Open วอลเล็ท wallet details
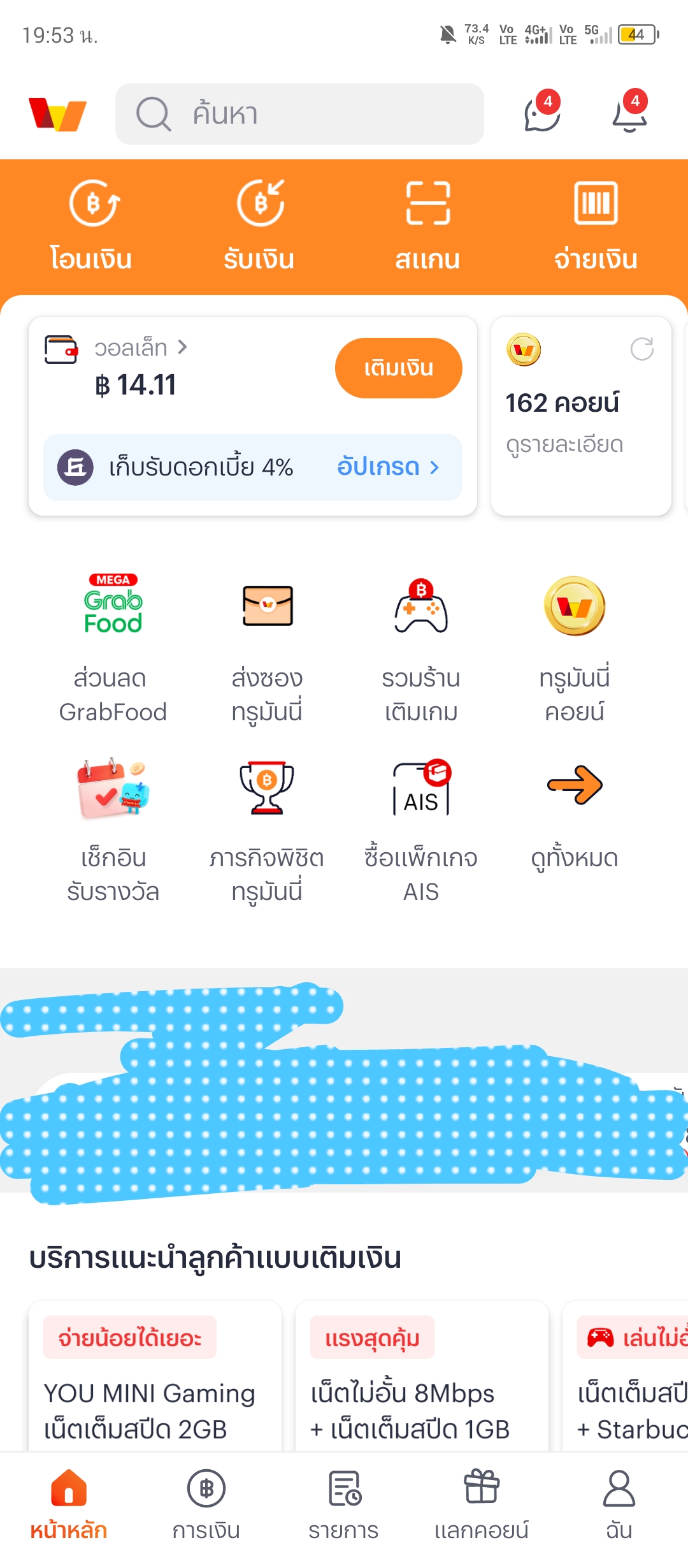The width and height of the screenshot is (688, 1568). (140, 348)
